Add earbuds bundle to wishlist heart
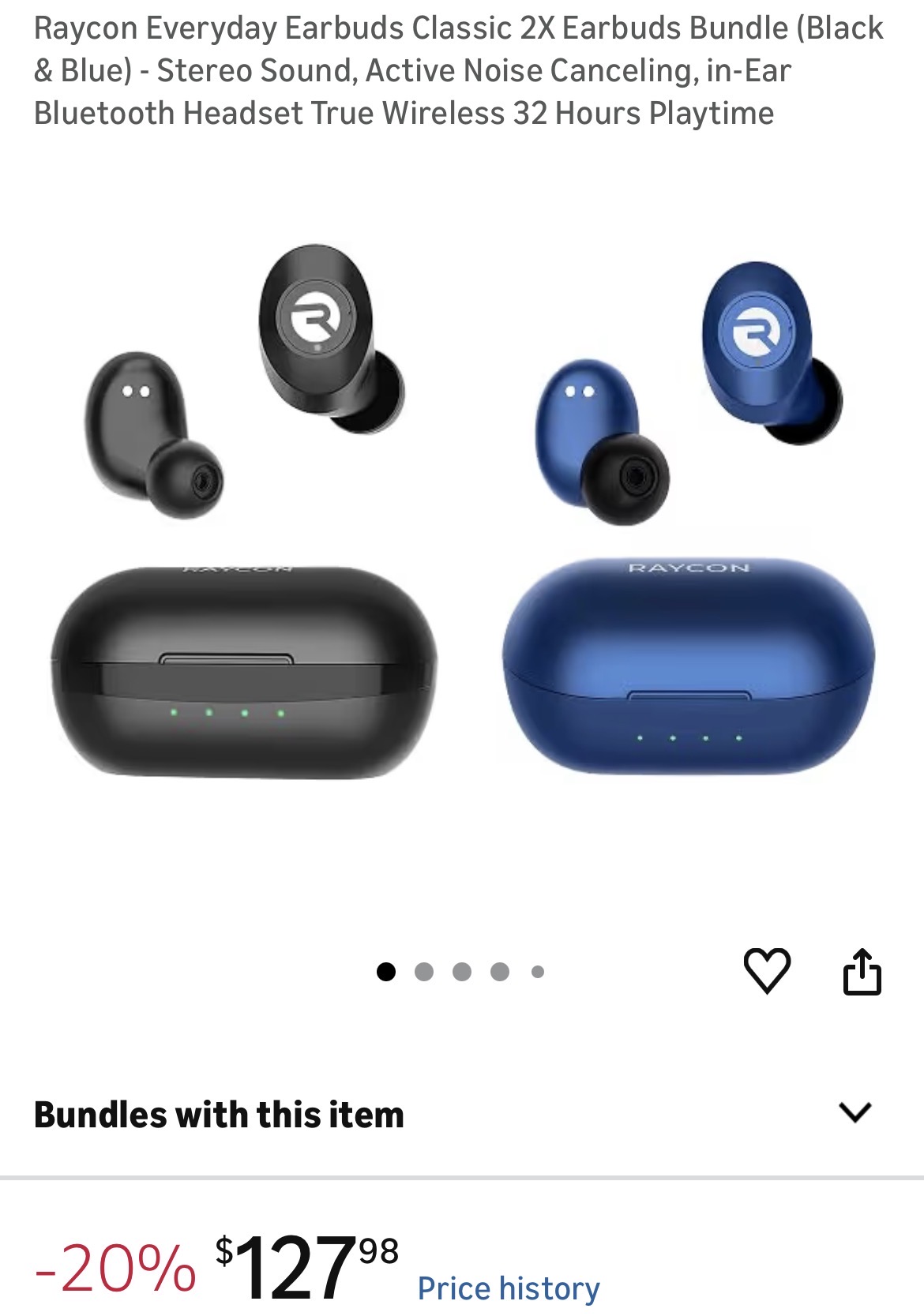Viewport: 924px width, 1316px height. point(766,970)
